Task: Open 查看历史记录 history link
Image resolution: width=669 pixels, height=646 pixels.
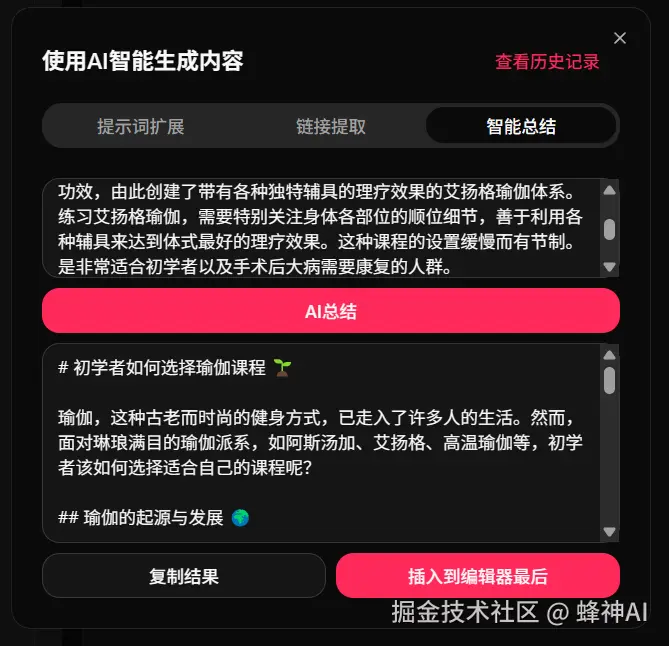Action: pyautogui.click(x=547, y=62)
